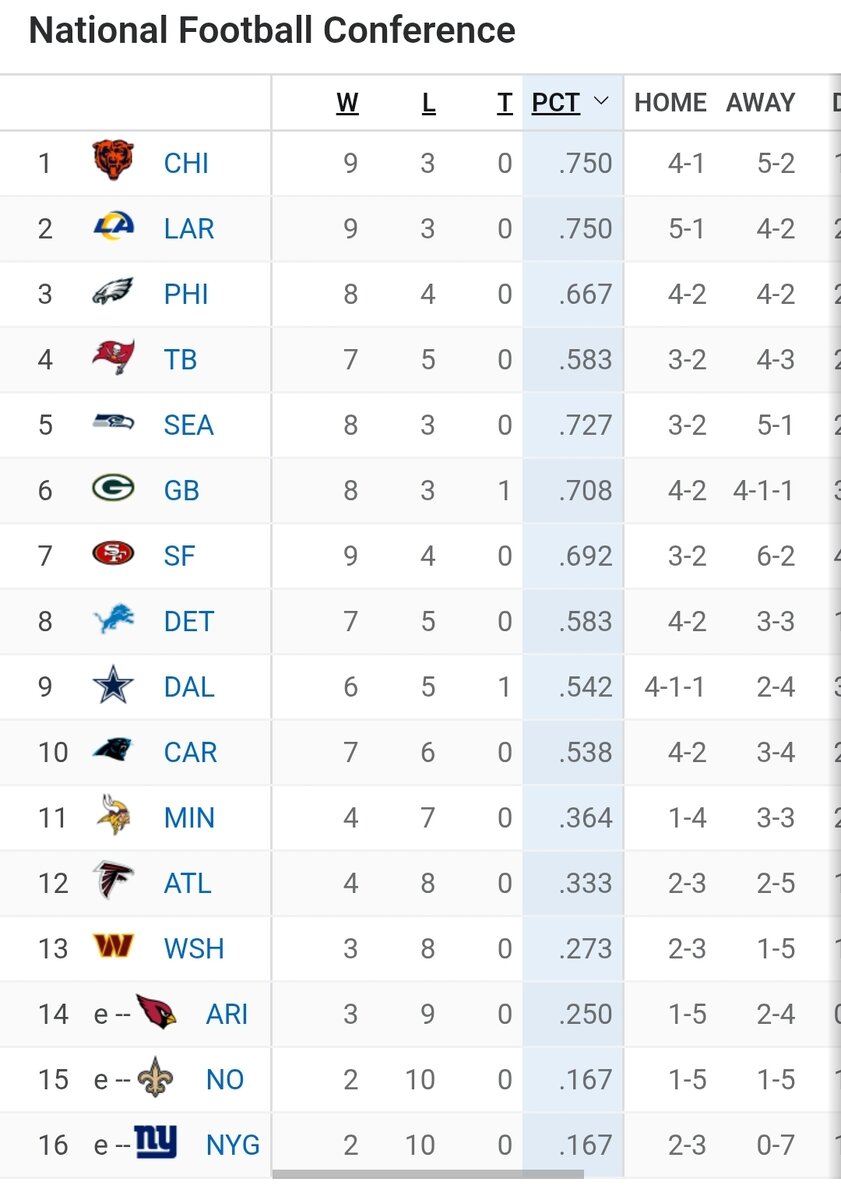Go to the ARI team page
841x1200 pixels.
tap(227, 1014)
